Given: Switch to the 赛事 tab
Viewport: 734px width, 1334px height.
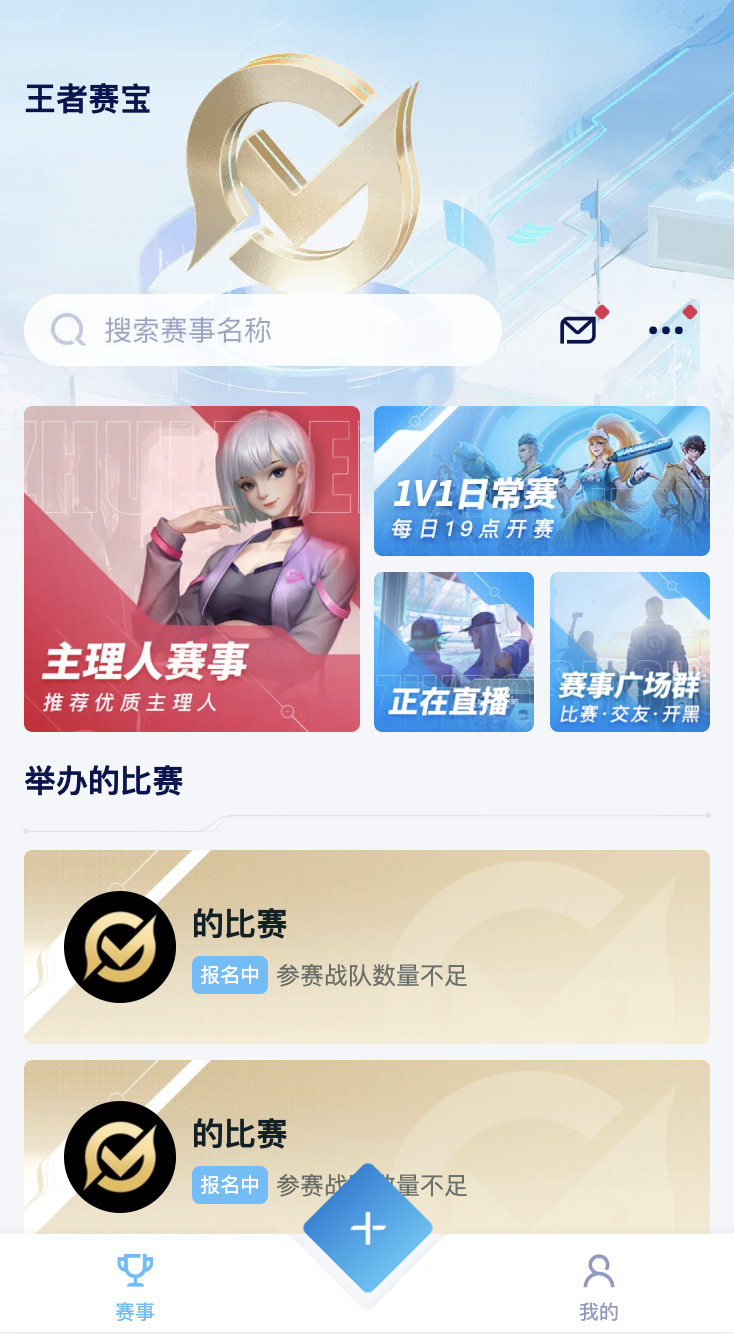Looking at the screenshot, I should click(135, 1285).
